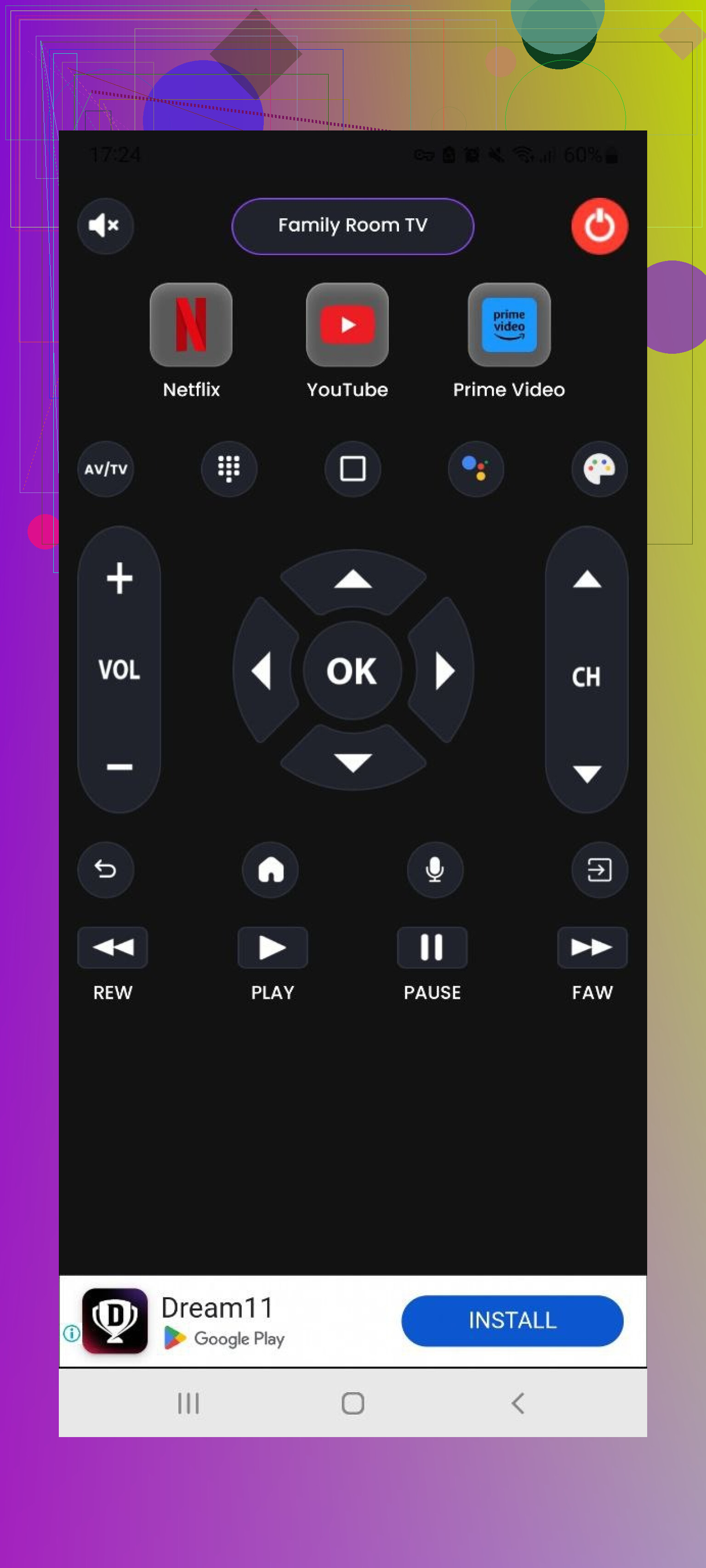
Task: Go to the next channel up
Action: pos(586,579)
